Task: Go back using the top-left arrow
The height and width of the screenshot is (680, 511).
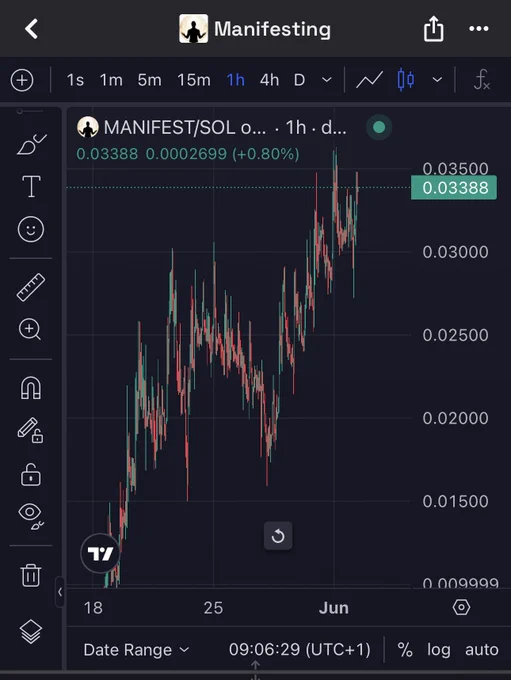Action: (31, 29)
